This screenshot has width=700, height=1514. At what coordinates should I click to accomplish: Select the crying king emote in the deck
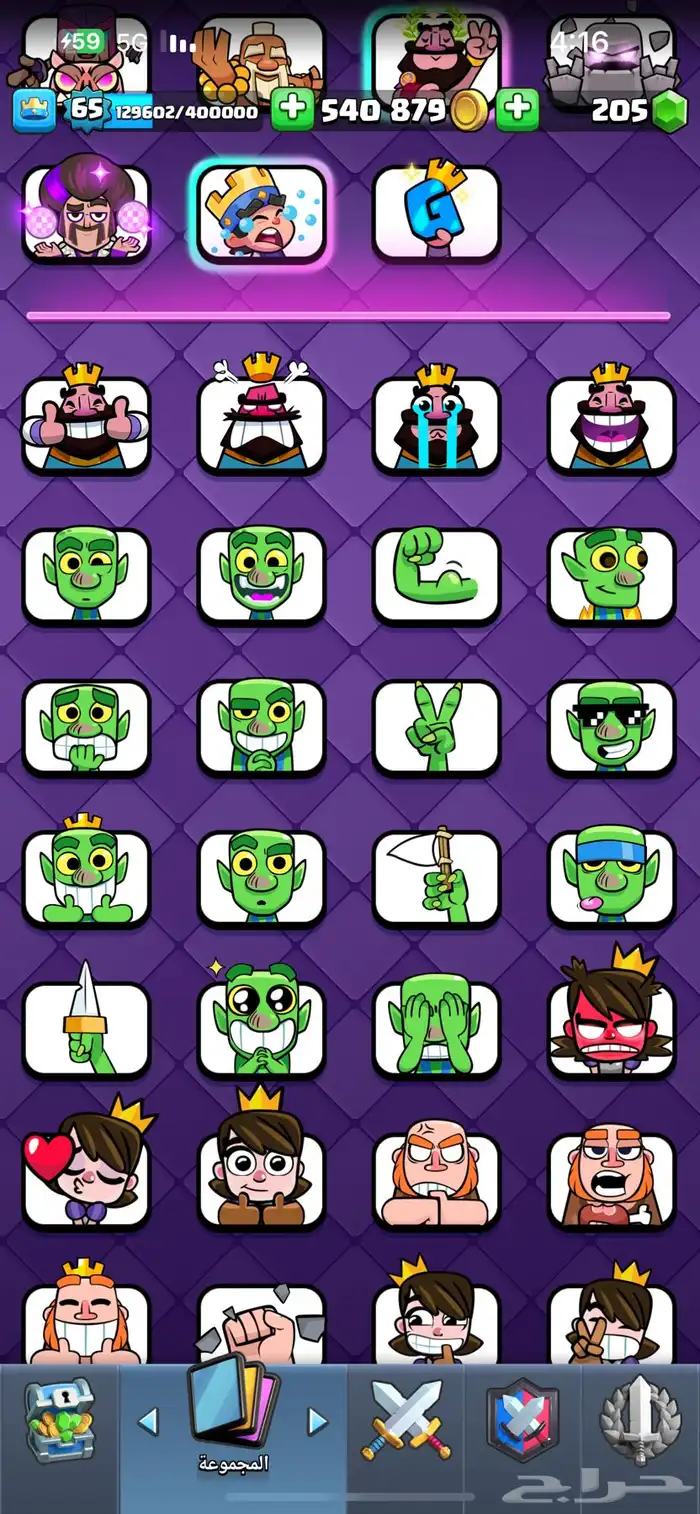pyautogui.click(x=261, y=214)
